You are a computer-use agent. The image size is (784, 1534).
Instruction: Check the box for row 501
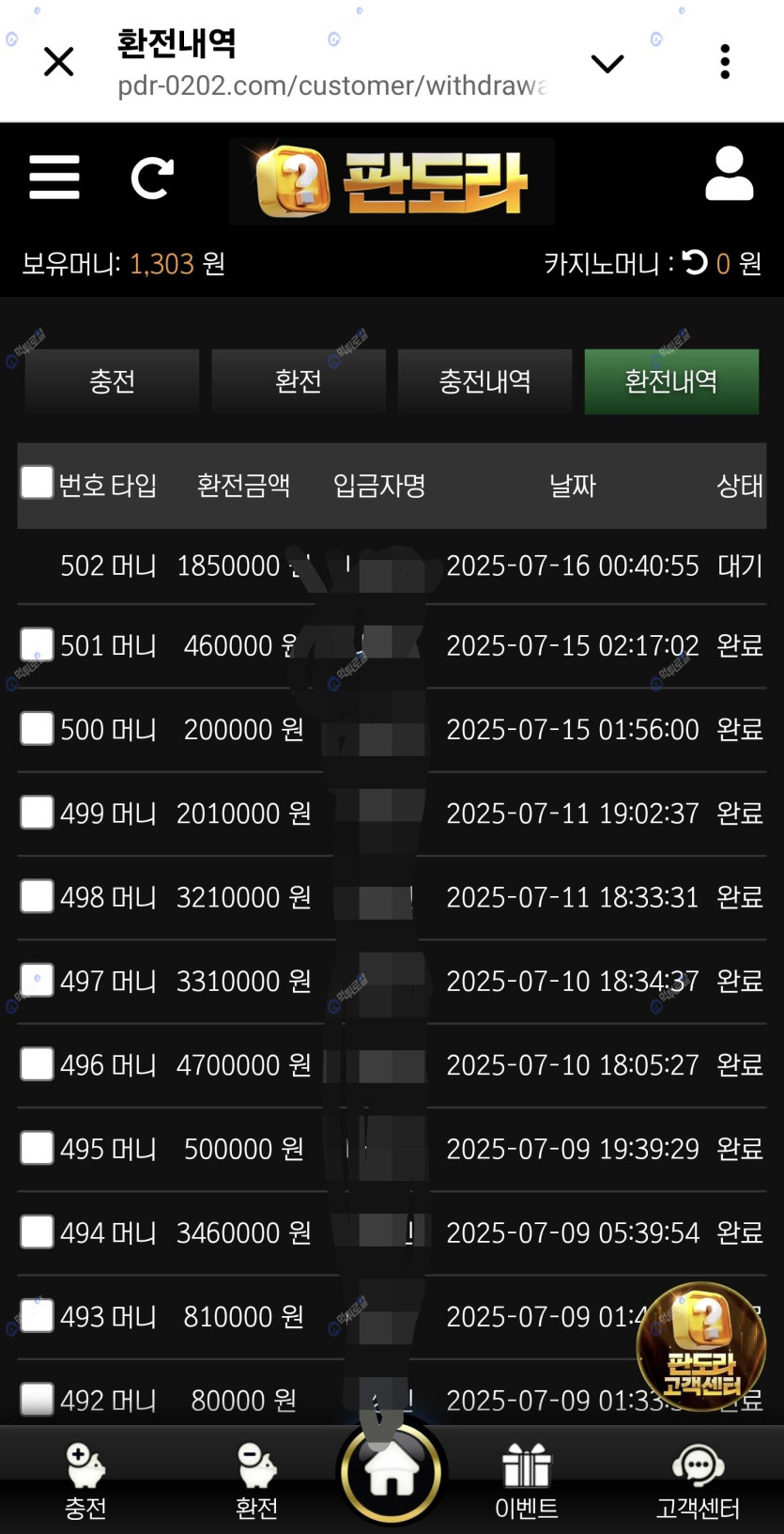pyautogui.click(x=37, y=645)
